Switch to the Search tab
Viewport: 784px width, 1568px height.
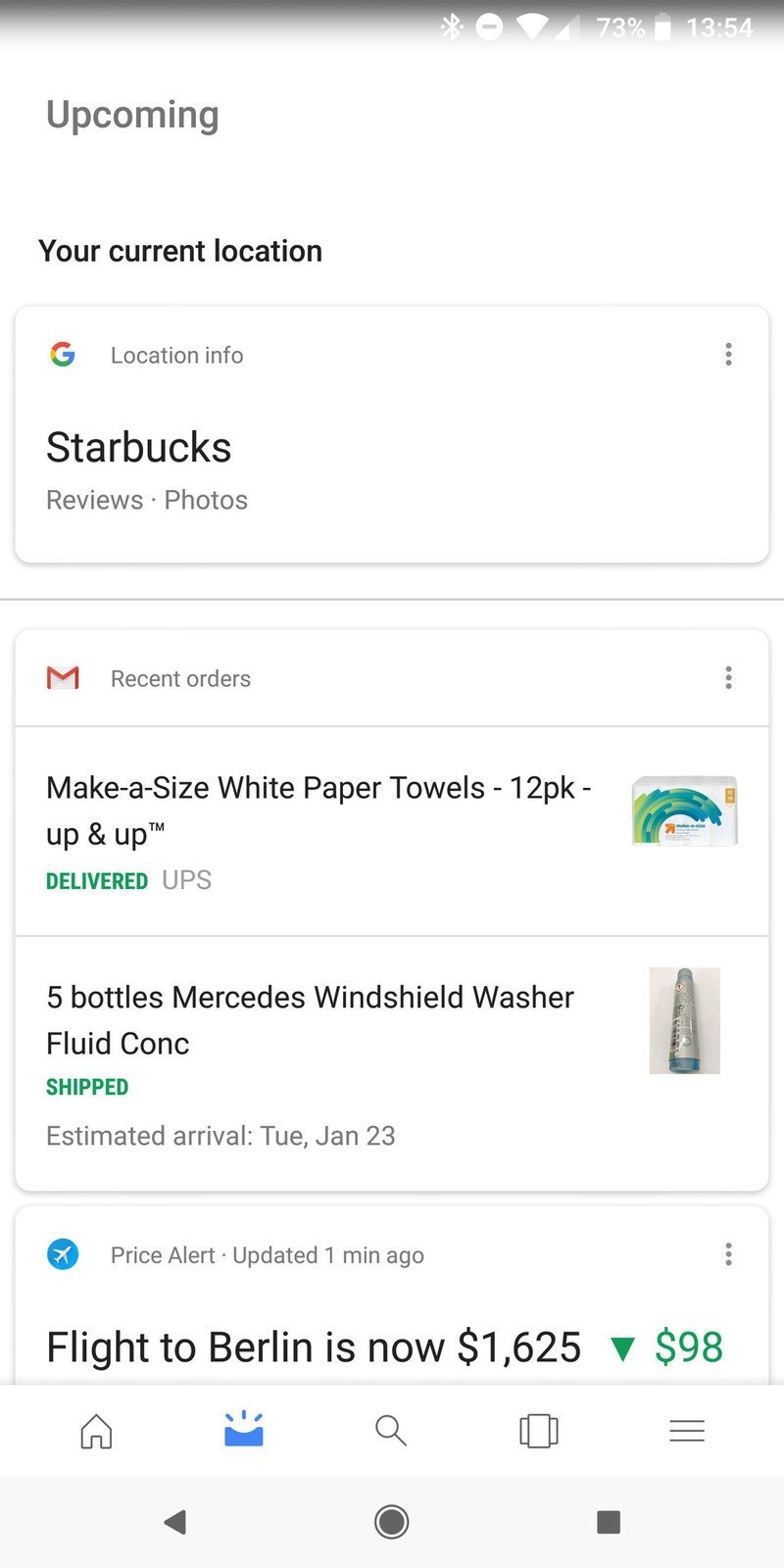point(391,1431)
